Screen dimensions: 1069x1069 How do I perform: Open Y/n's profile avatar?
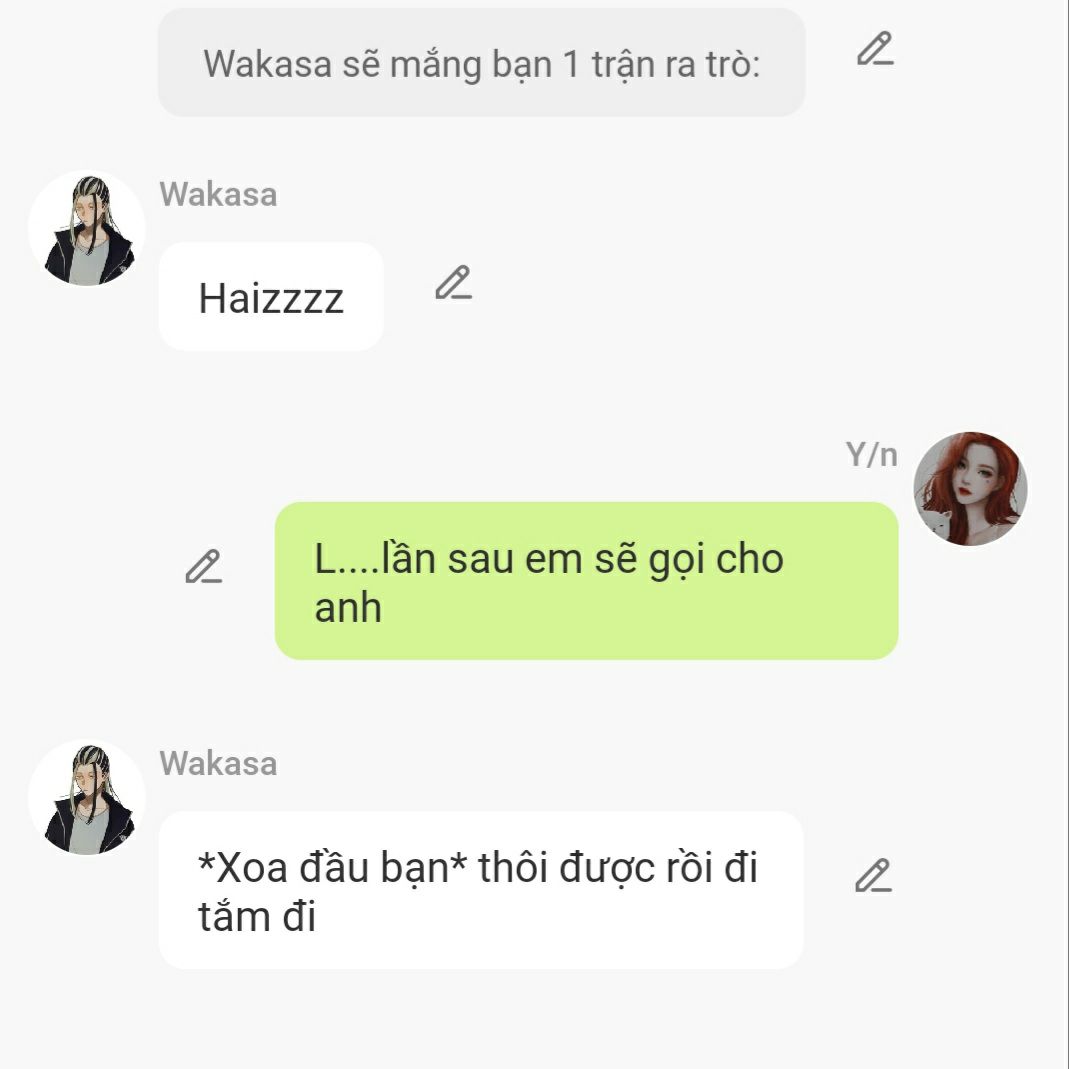coord(970,489)
